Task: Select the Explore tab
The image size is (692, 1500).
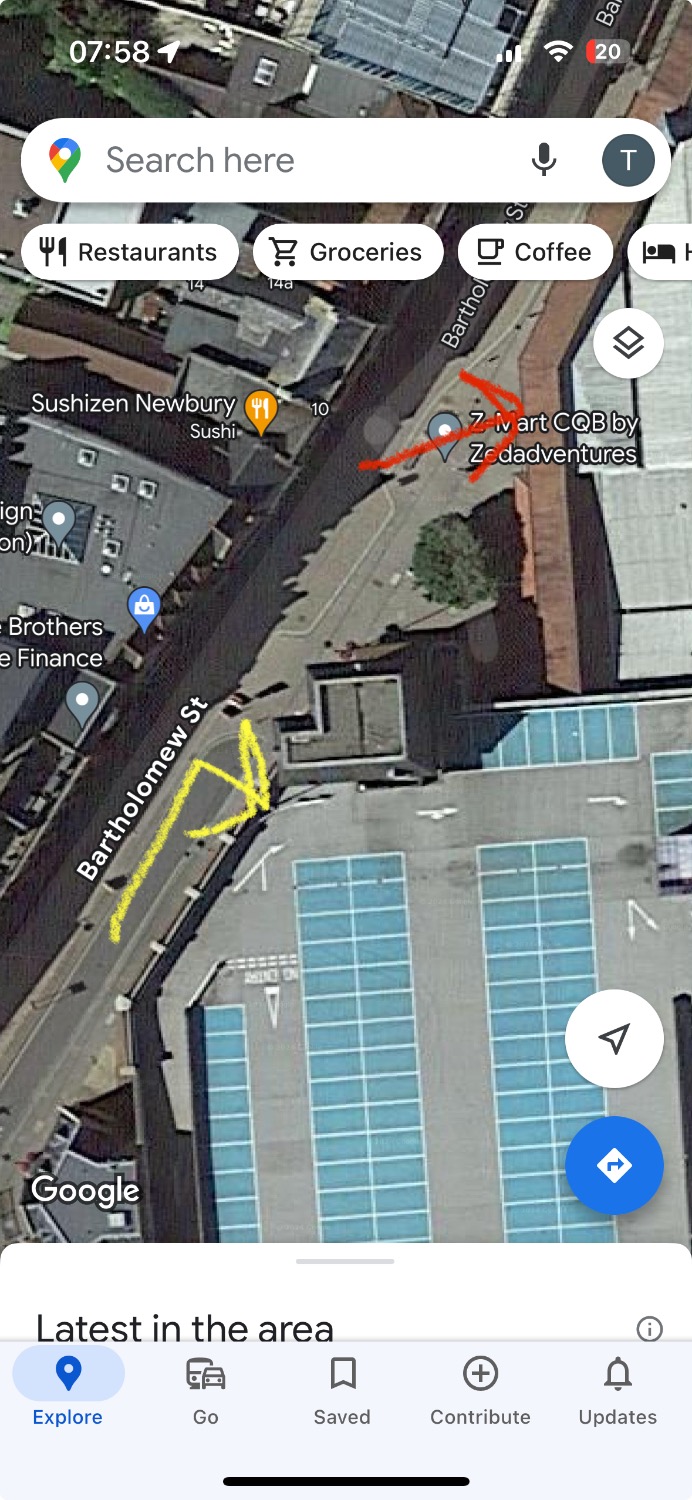Action: pyautogui.click(x=68, y=1392)
